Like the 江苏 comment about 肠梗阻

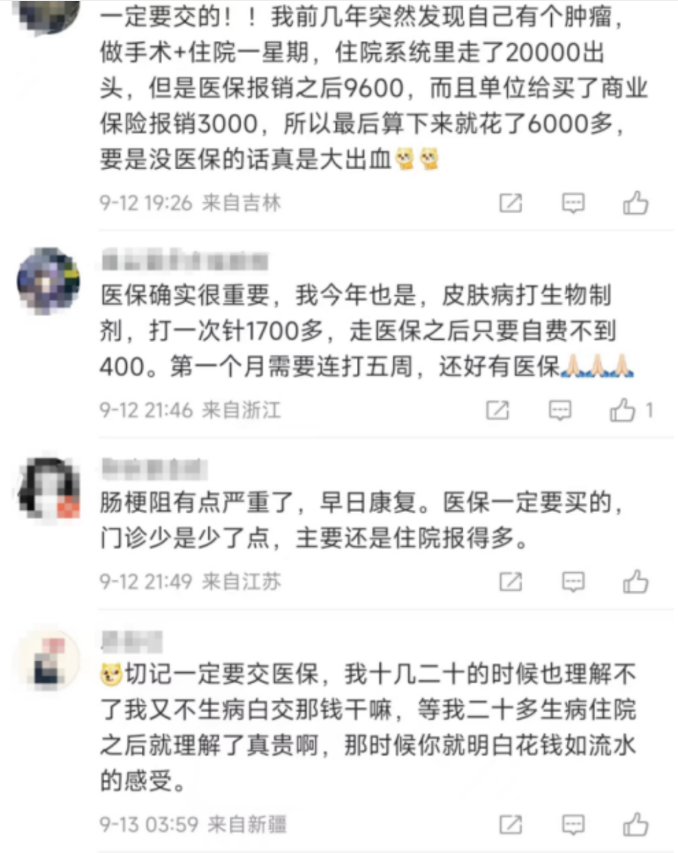[x=636, y=582]
